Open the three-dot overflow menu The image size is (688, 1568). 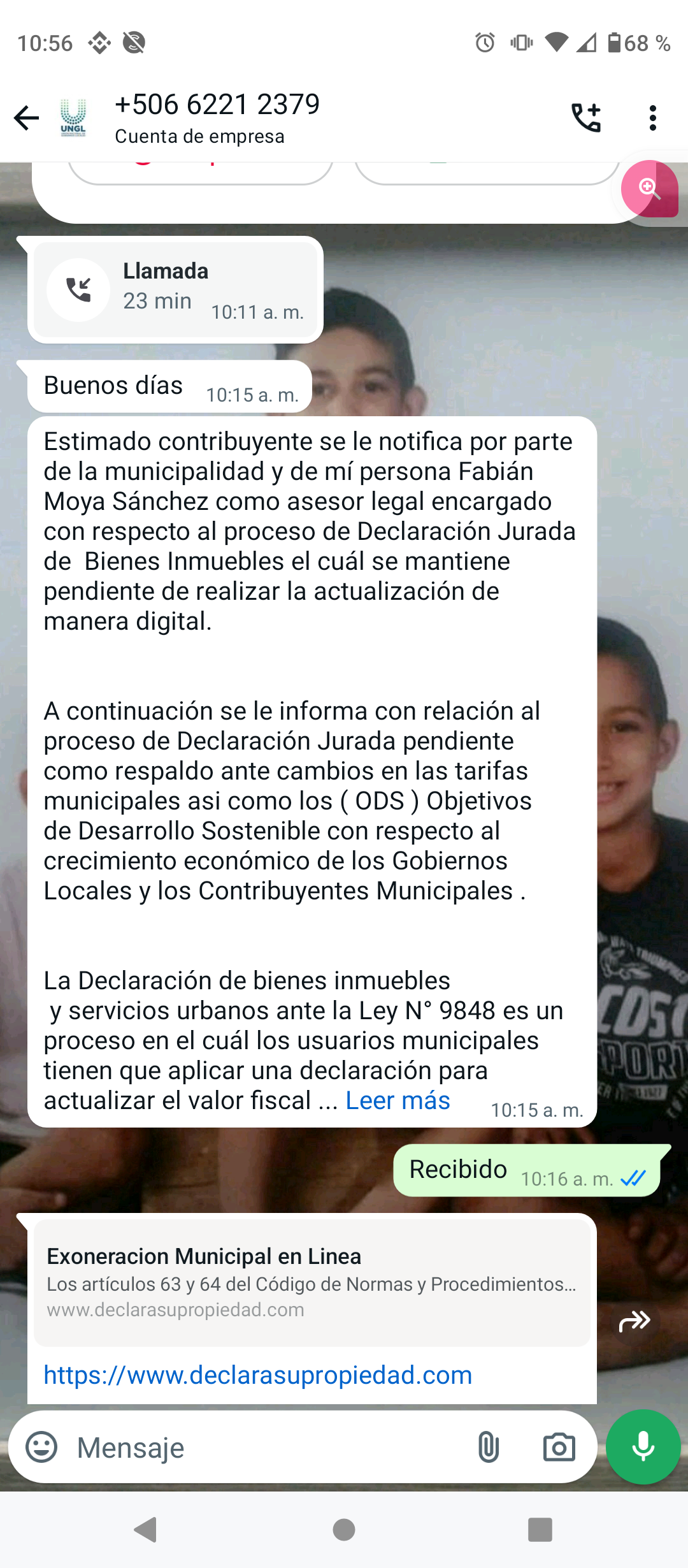(x=652, y=118)
